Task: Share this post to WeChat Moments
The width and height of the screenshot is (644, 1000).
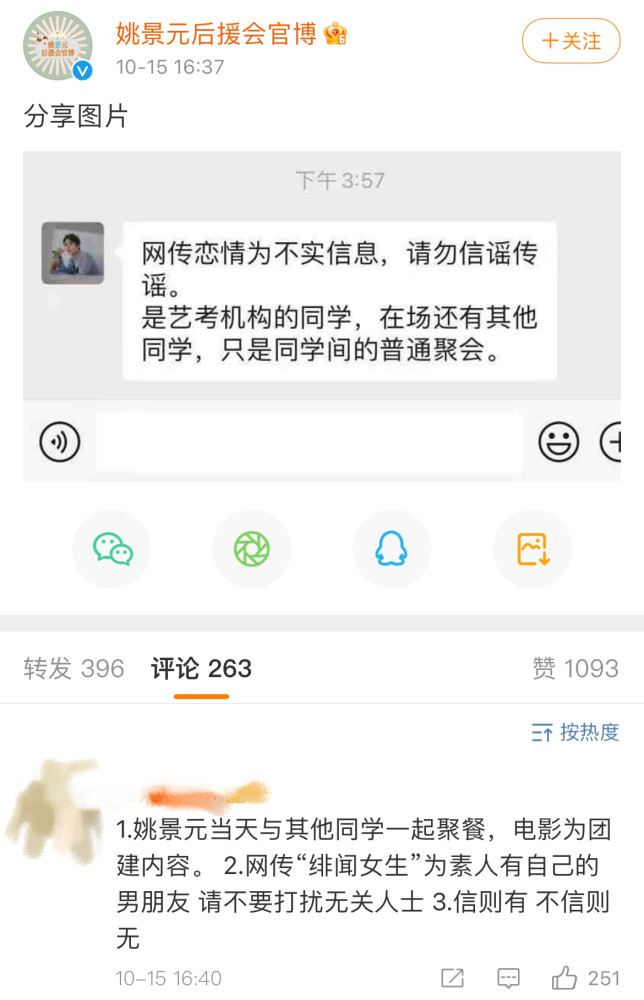Action: (x=251, y=548)
